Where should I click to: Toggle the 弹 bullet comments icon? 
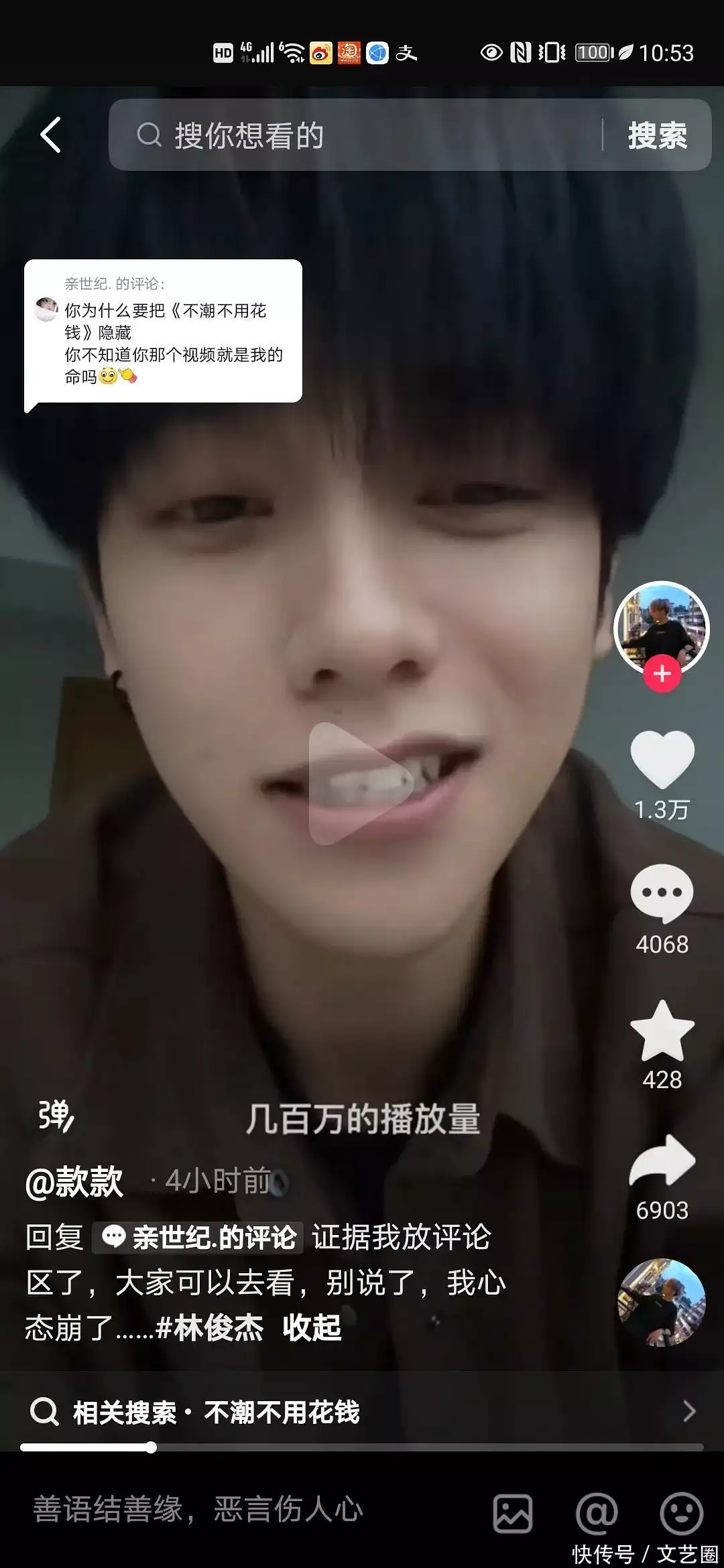[56, 1116]
